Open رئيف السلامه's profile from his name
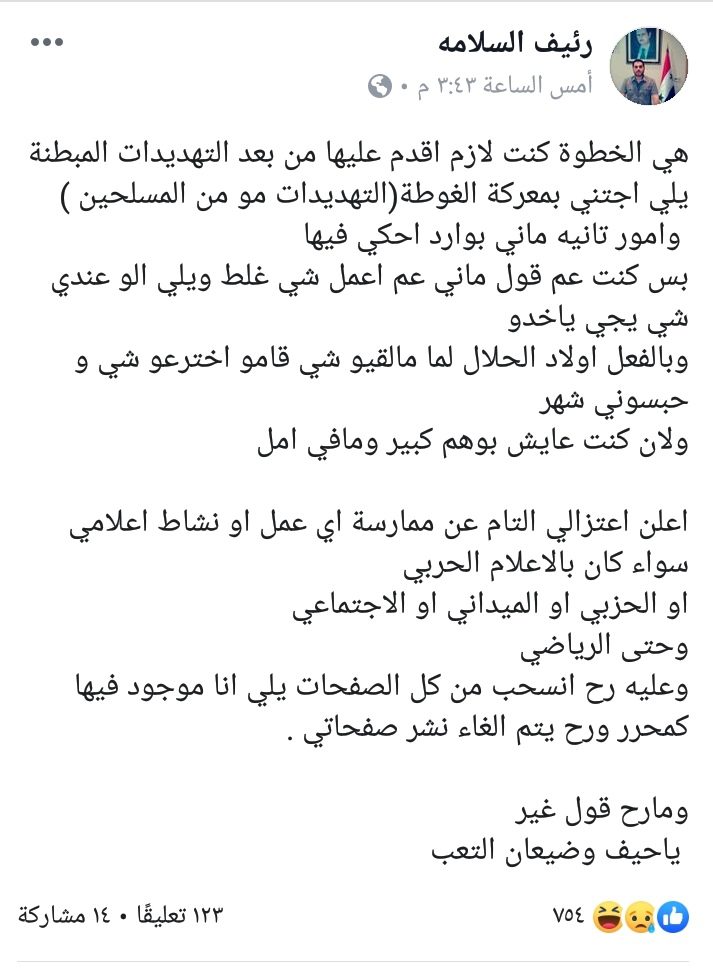Image resolution: width=713 pixels, height=968 pixels. pyautogui.click(x=515, y=43)
